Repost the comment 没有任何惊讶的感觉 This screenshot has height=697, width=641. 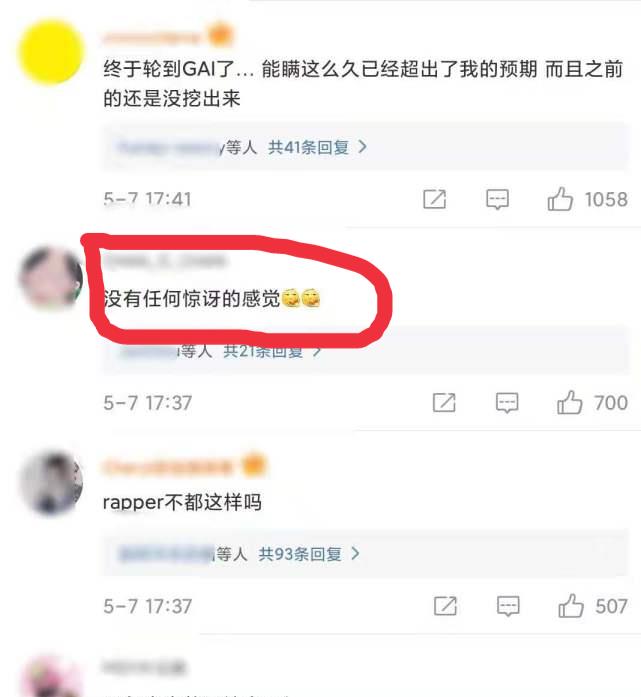pyautogui.click(x=444, y=403)
